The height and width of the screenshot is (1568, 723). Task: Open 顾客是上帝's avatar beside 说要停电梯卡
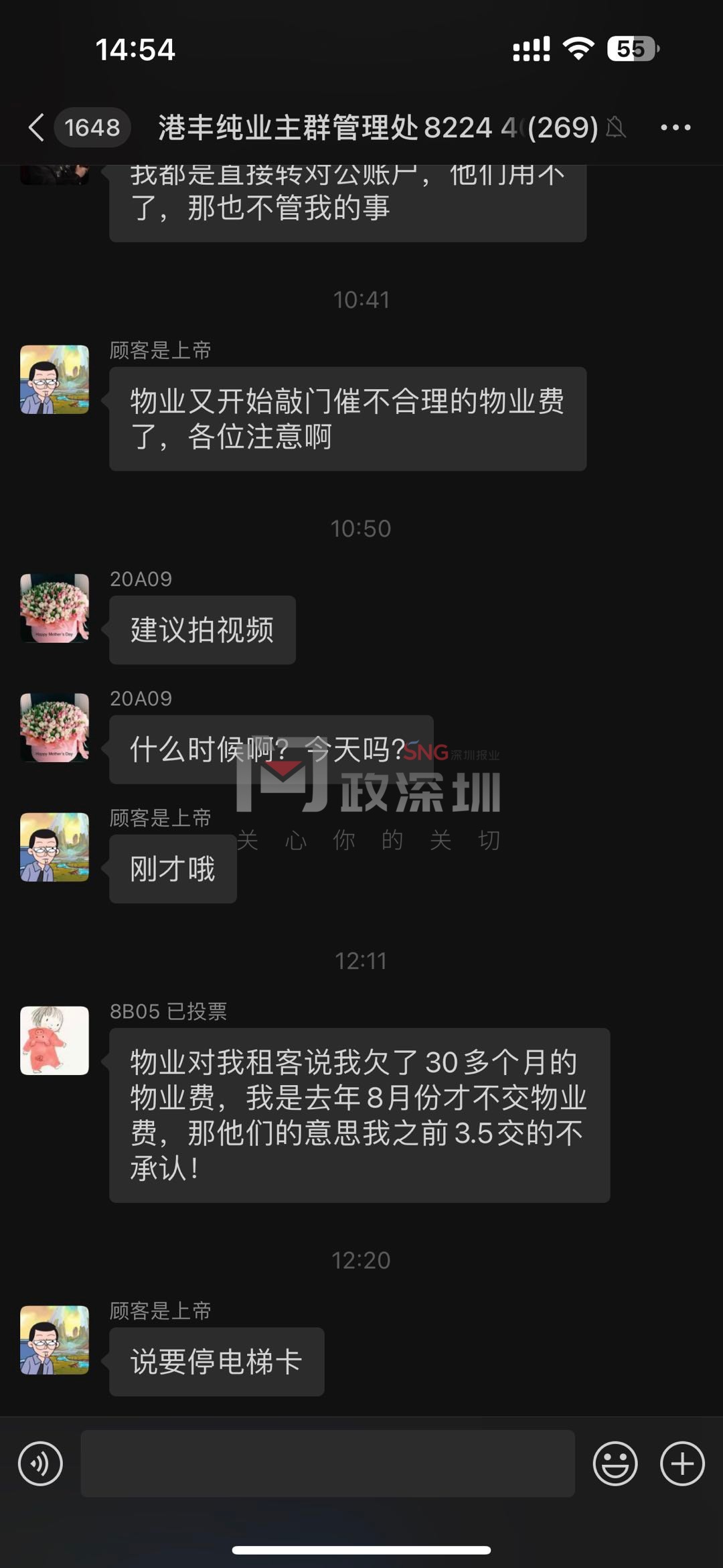coord(54,1340)
